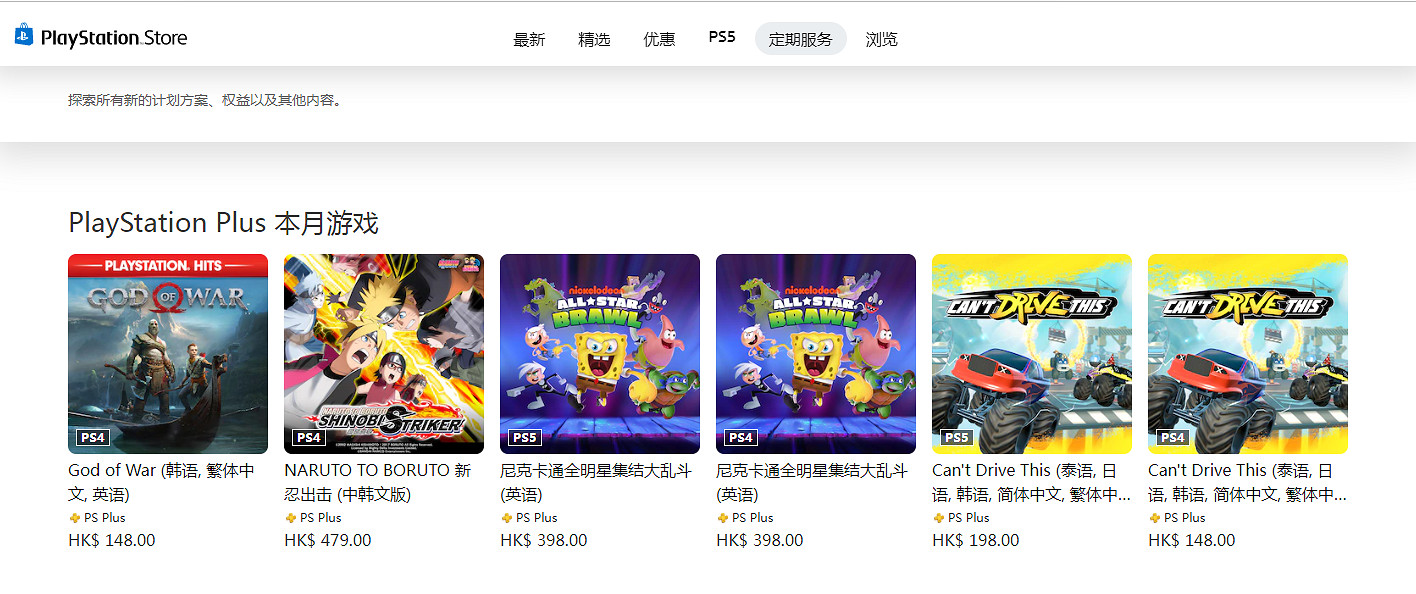View Can't Drive This PS4 version
This screenshot has width=1416, height=594.
point(1248,354)
